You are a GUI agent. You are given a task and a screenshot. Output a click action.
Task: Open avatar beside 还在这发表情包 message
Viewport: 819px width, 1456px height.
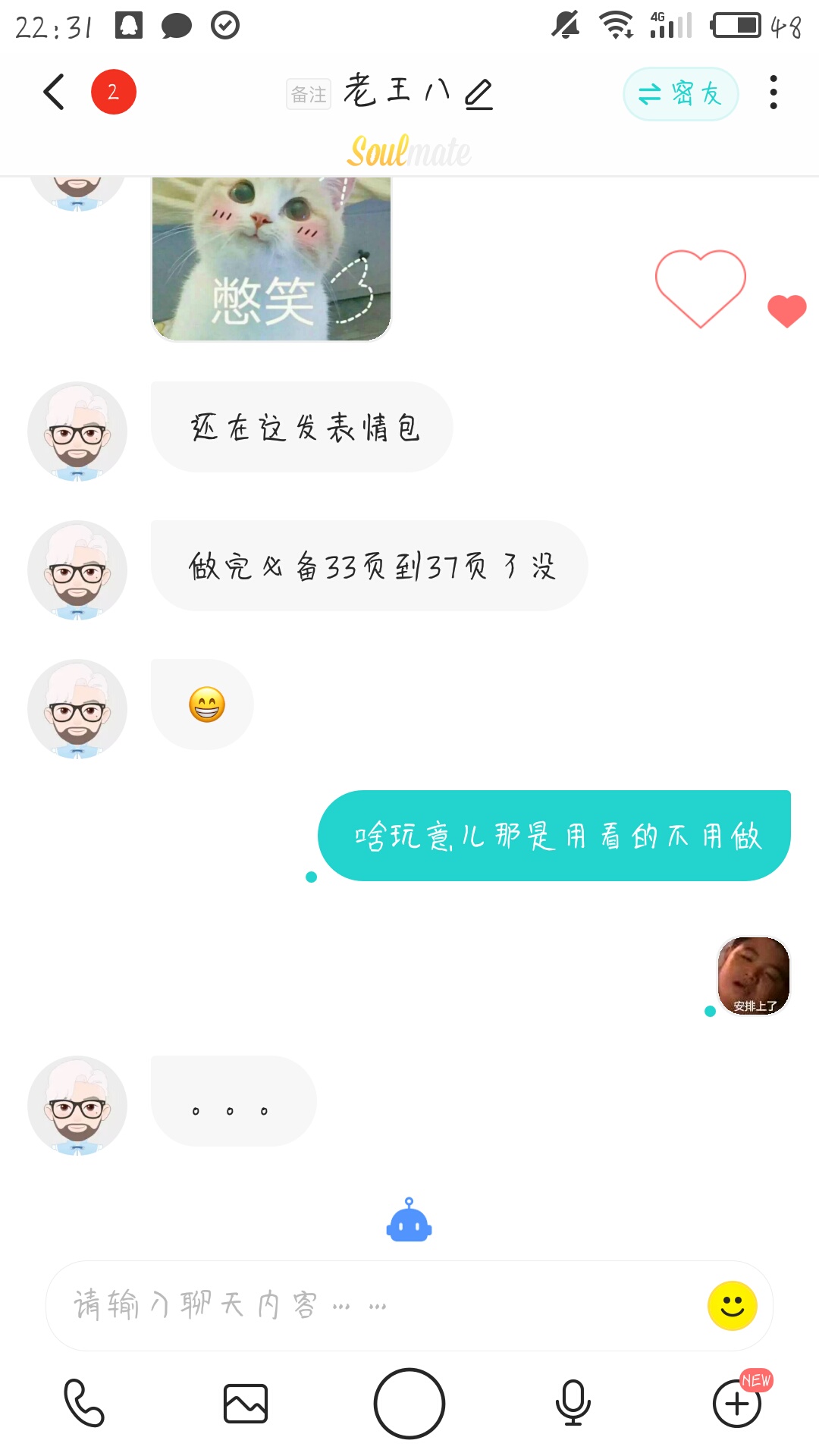(77, 431)
